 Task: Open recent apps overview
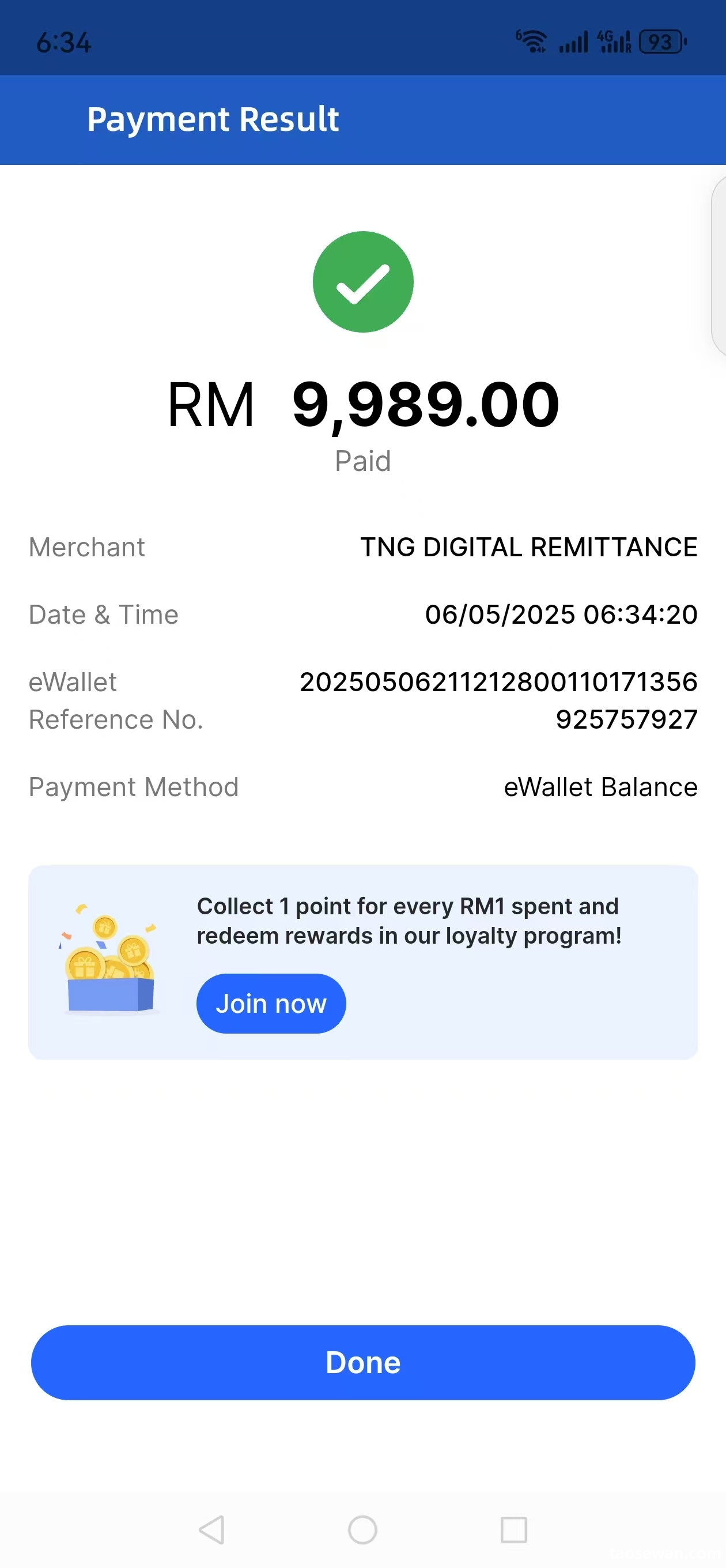point(513,1529)
